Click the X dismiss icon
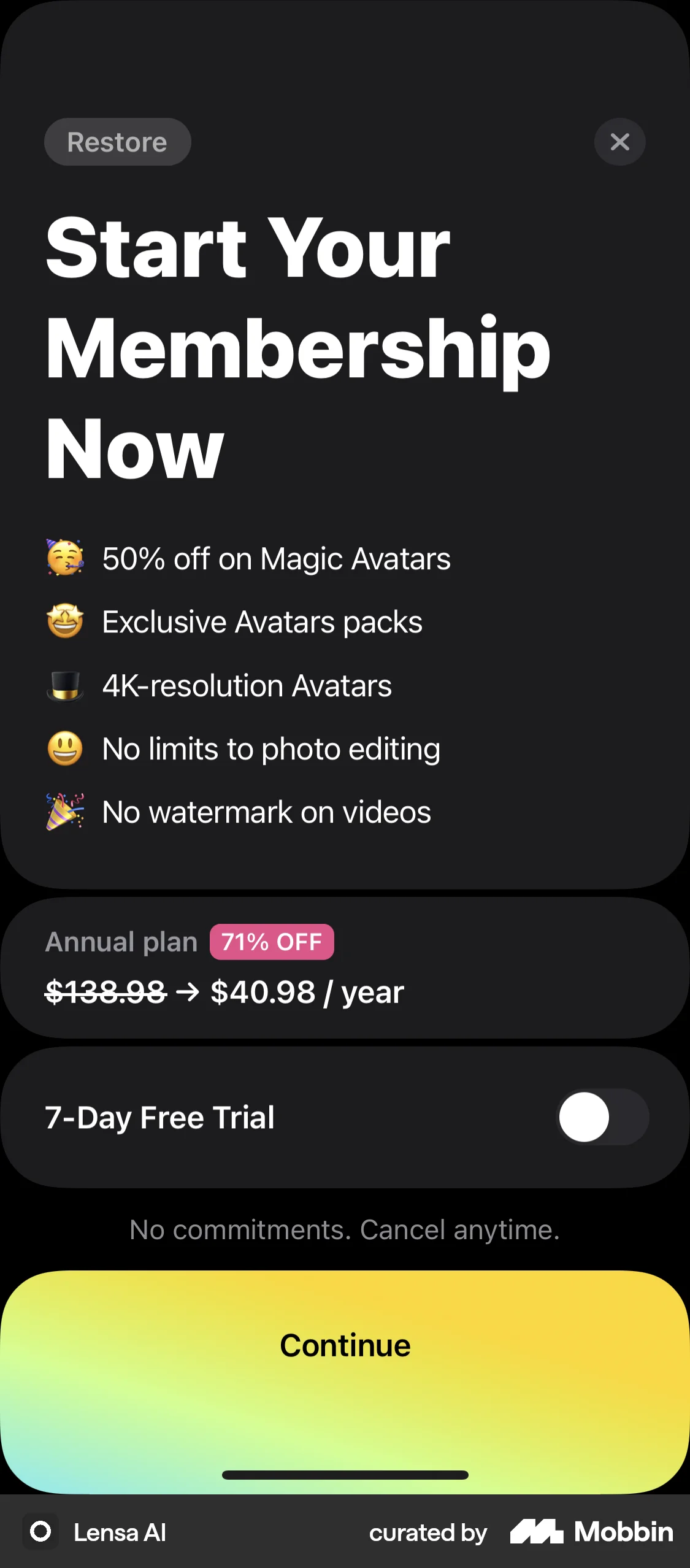This screenshot has height=1568, width=690. click(619, 142)
